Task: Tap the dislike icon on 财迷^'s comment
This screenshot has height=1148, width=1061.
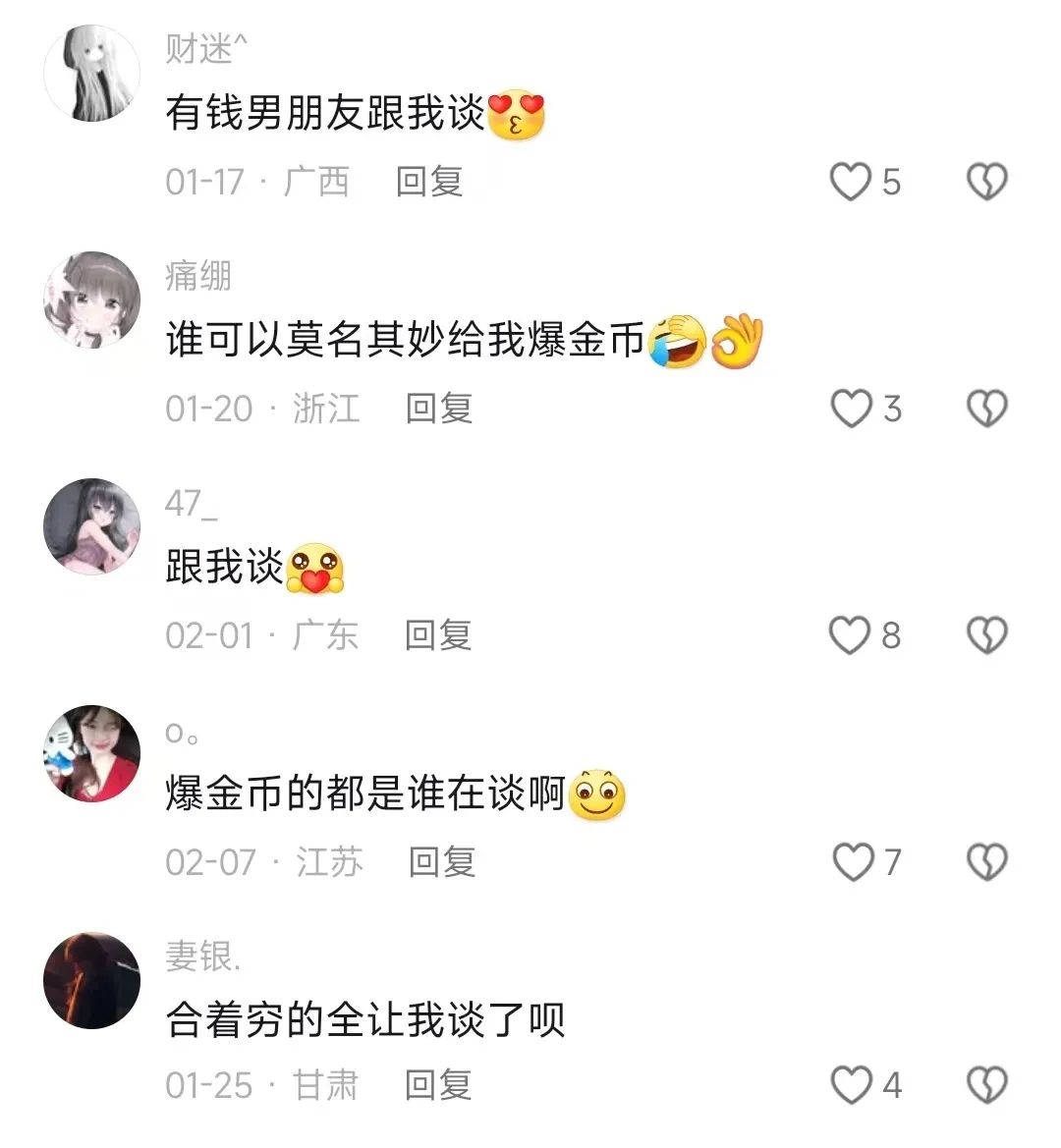Action: point(985,182)
